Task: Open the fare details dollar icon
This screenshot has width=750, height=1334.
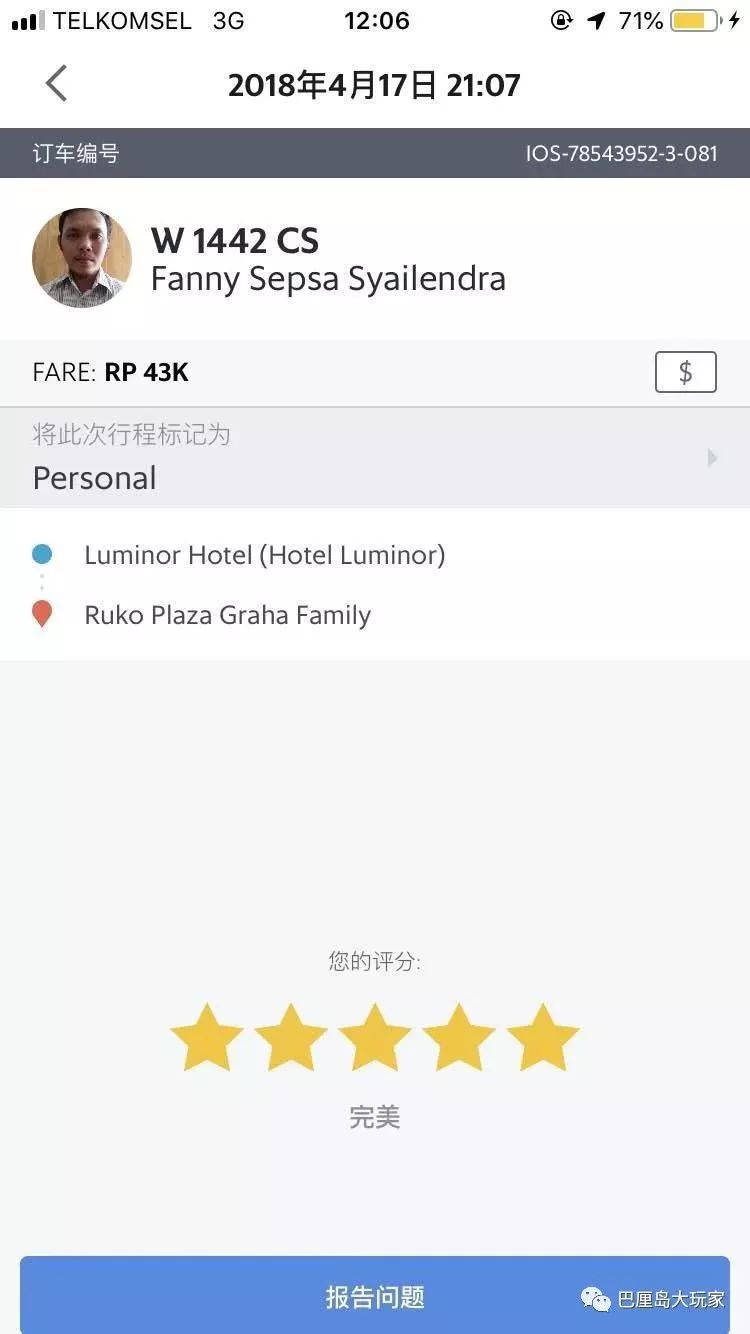Action: coord(685,373)
